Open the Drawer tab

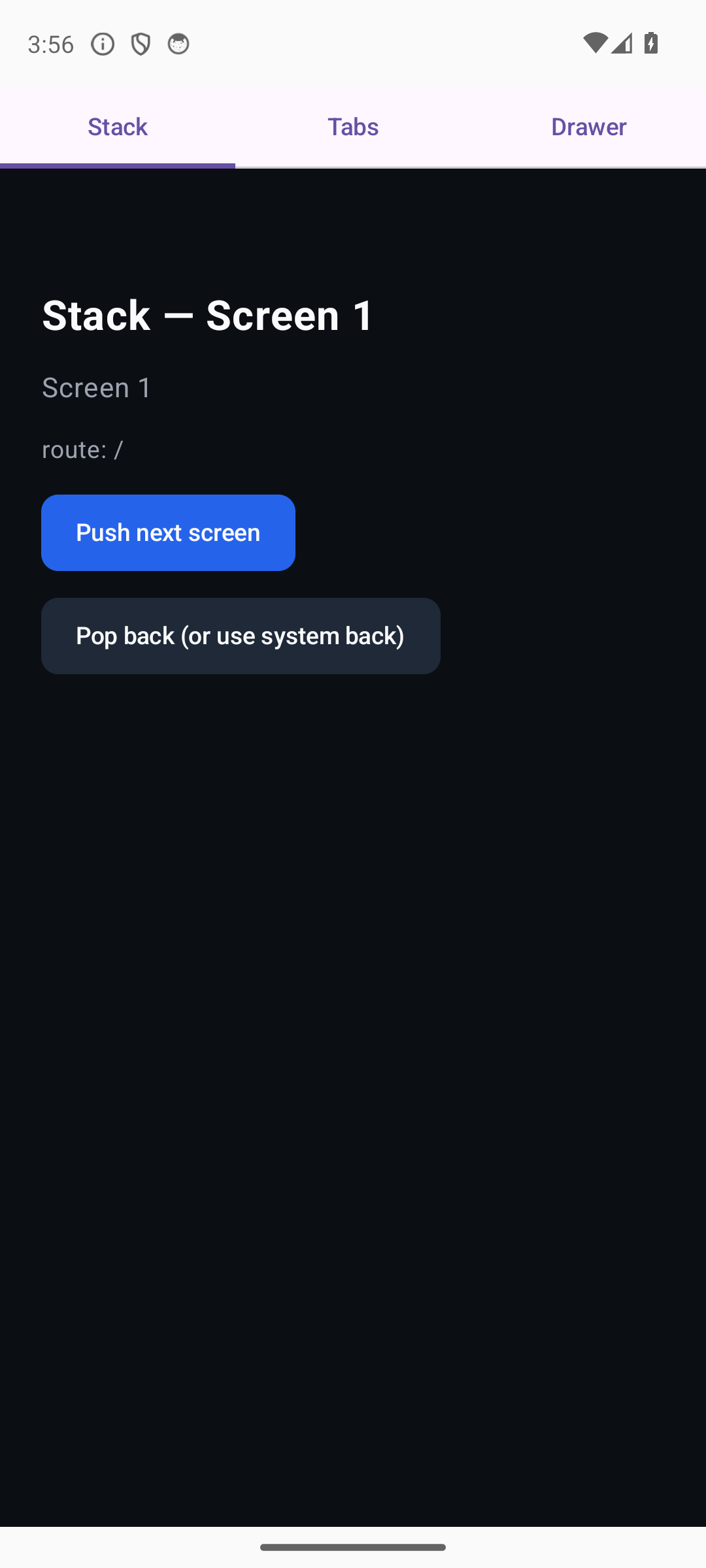point(588,127)
